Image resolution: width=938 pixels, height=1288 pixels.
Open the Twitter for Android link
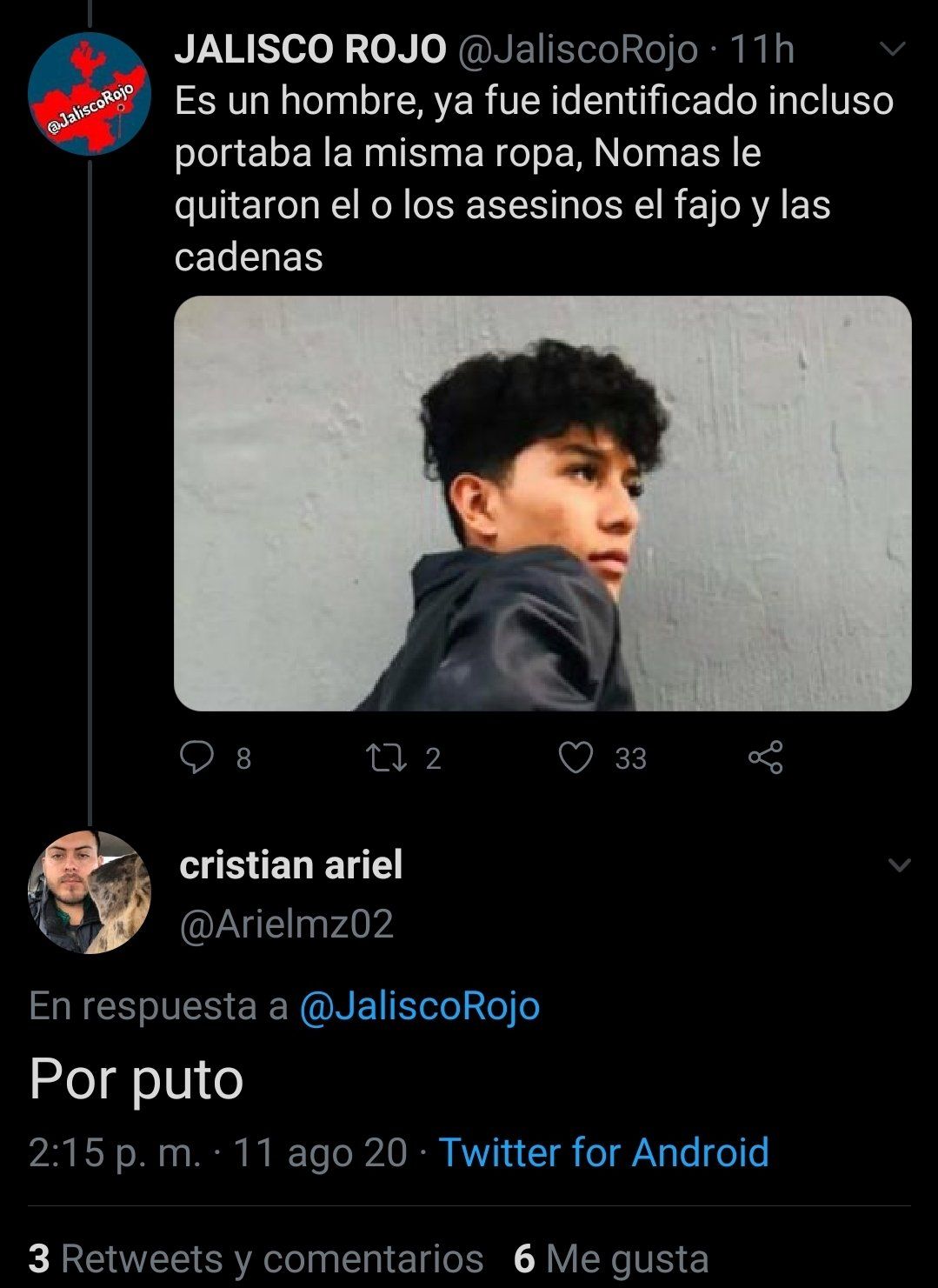point(603,1152)
